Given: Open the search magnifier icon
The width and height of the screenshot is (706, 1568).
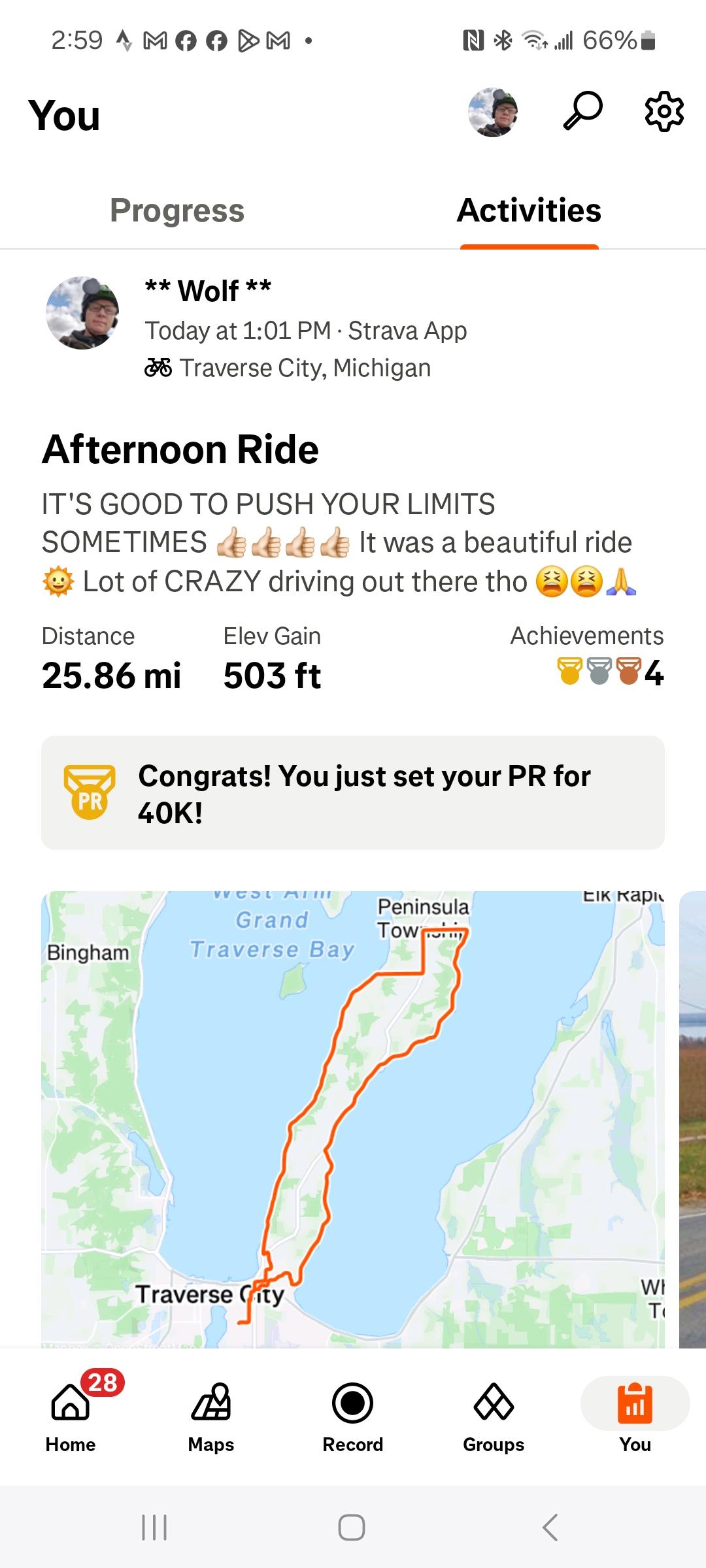Looking at the screenshot, I should 582,112.
